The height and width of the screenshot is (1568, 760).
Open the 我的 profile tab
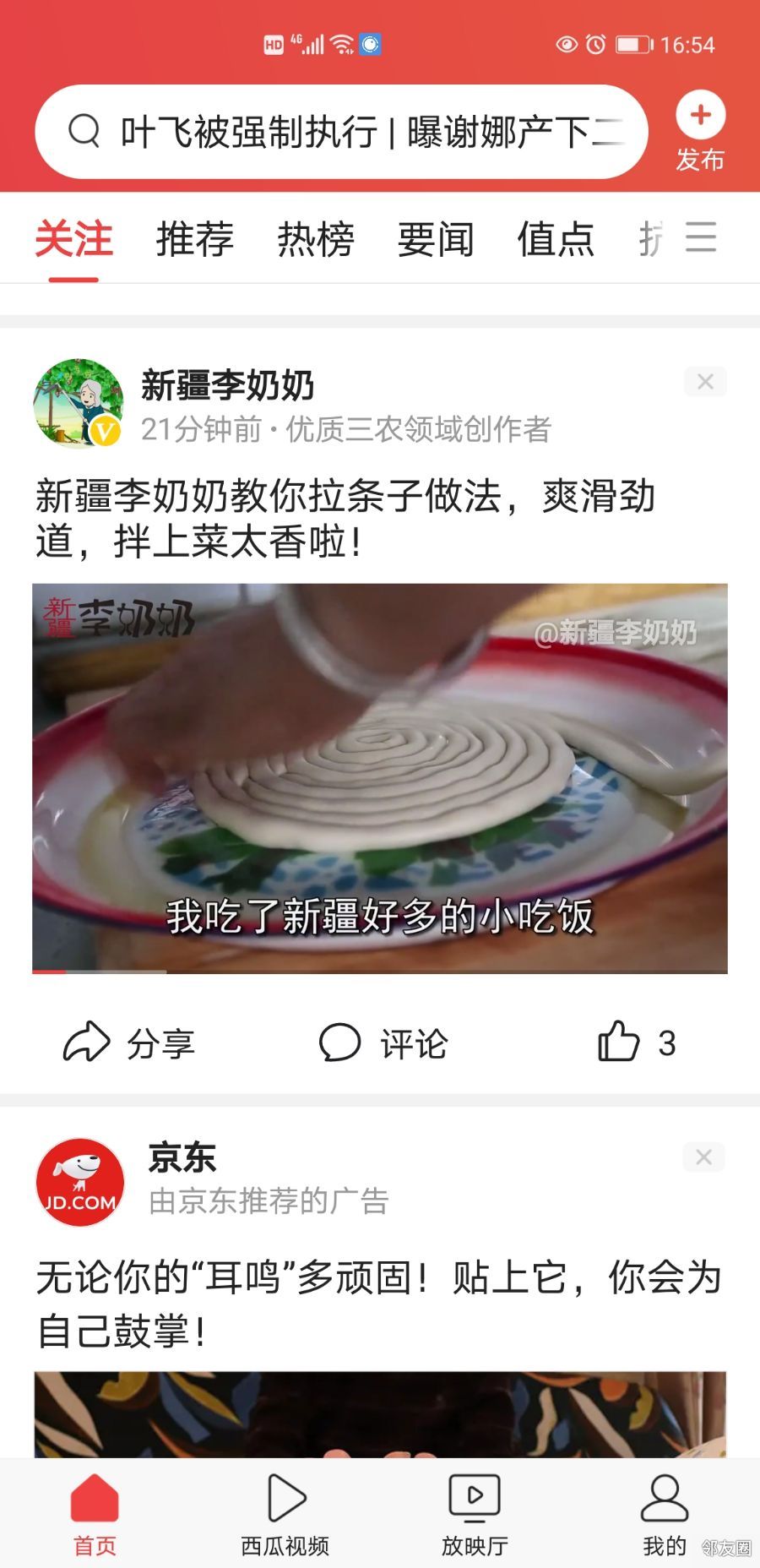point(665,1514)
